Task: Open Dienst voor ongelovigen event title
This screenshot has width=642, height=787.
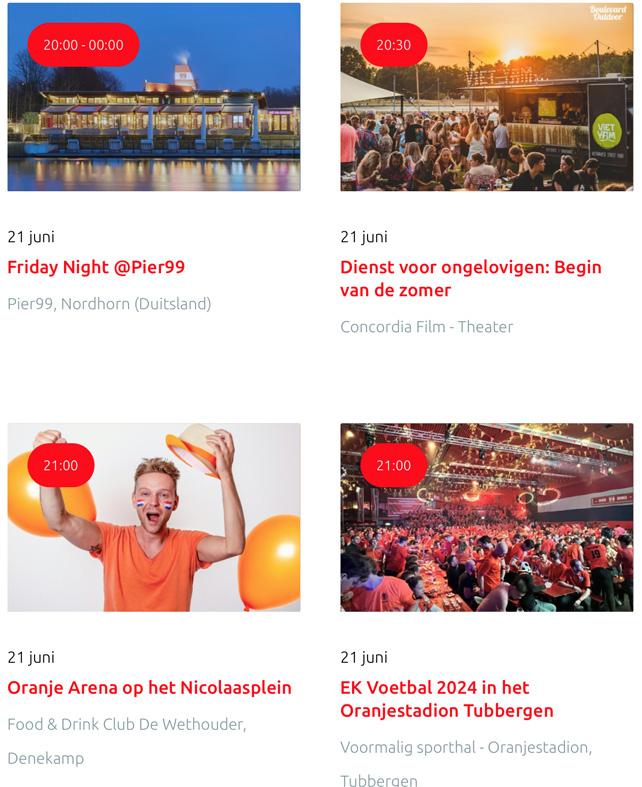Action: pyautogui.click(x=470, y=279)
